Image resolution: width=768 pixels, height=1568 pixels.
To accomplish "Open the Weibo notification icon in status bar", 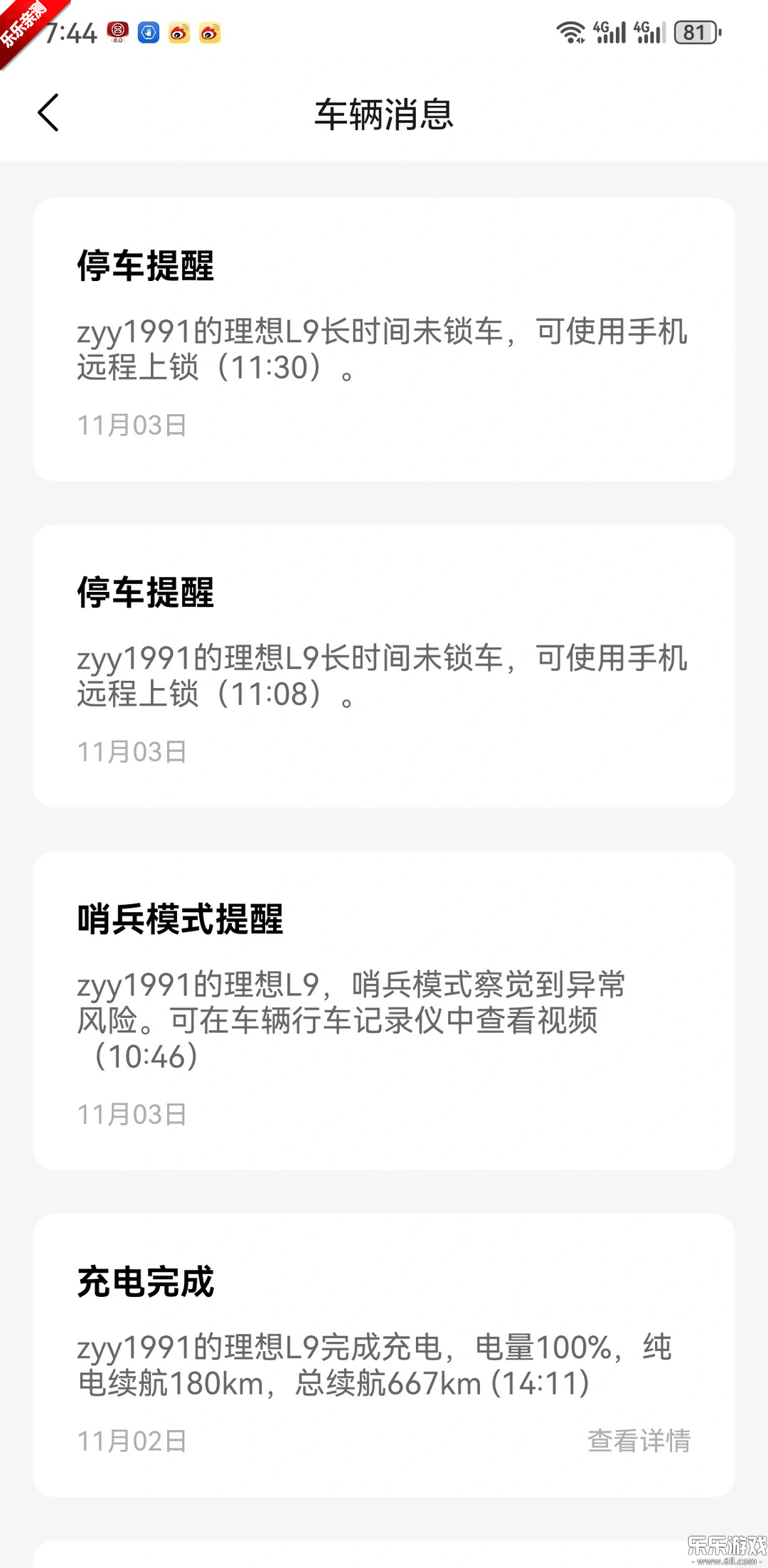I will click(x=178, y=31).
